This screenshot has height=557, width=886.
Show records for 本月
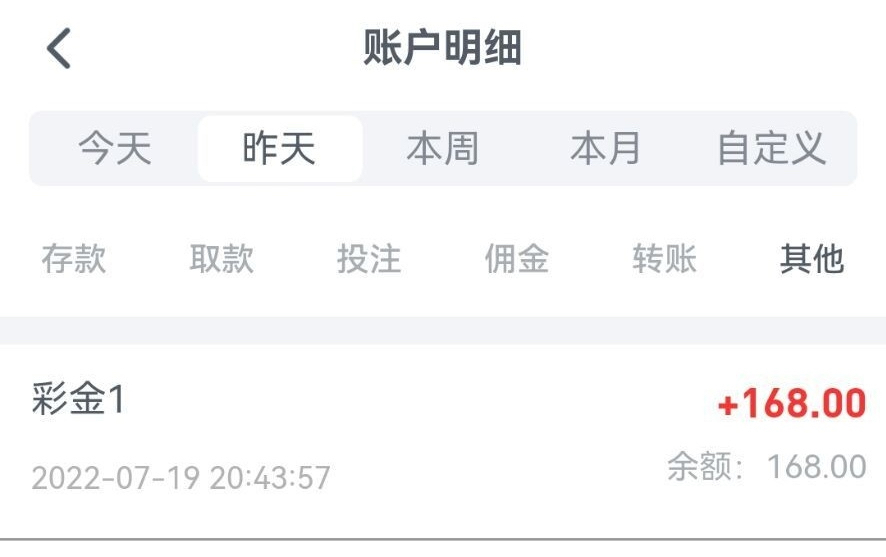[x=606, y=149]
